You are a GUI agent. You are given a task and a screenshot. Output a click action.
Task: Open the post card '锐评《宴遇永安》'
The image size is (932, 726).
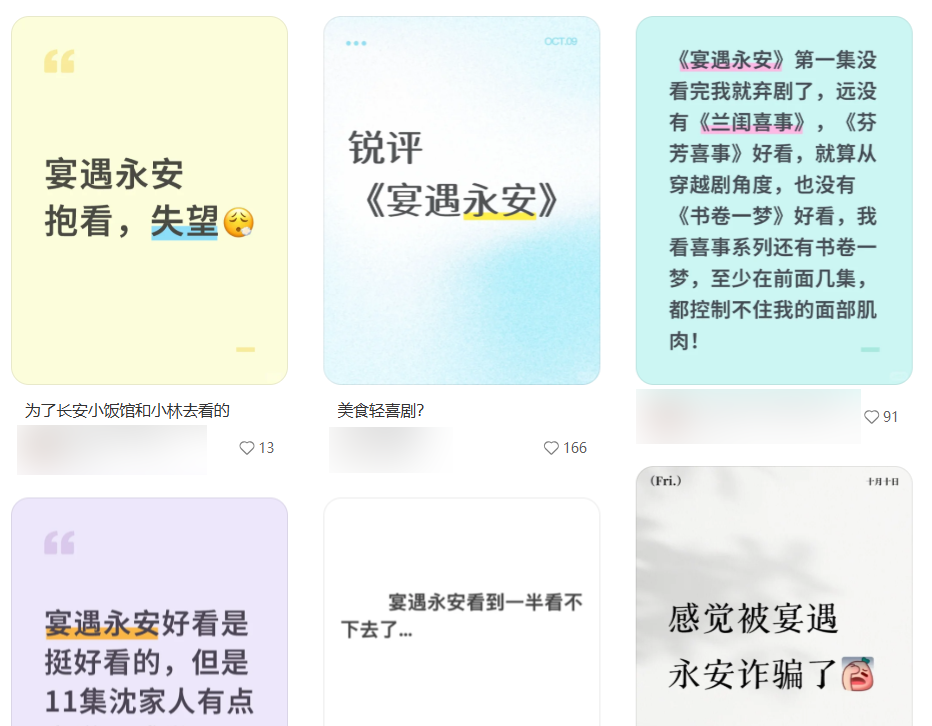461,200
